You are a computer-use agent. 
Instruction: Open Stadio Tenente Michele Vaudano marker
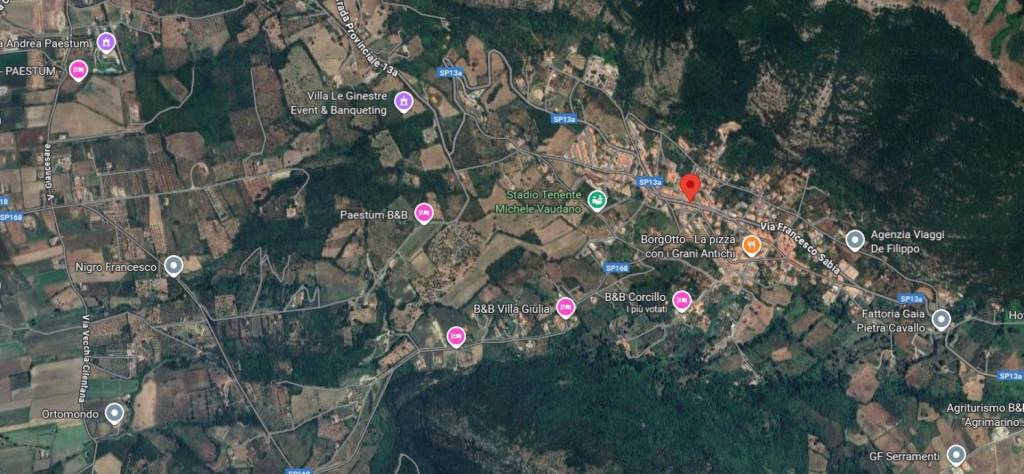coord(597,201)
